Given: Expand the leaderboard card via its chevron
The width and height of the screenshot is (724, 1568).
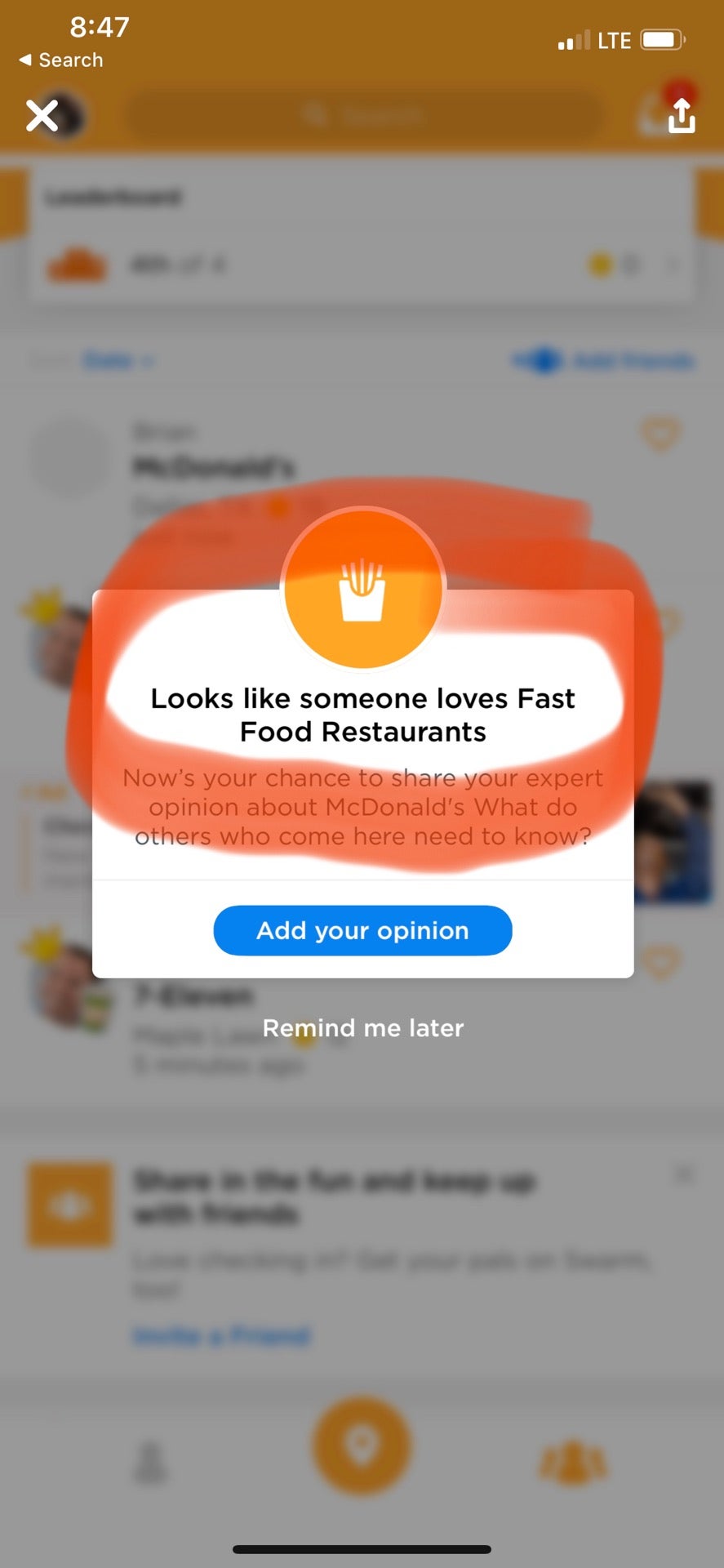Looking at the screenshot, I should (x=674, y=263).
